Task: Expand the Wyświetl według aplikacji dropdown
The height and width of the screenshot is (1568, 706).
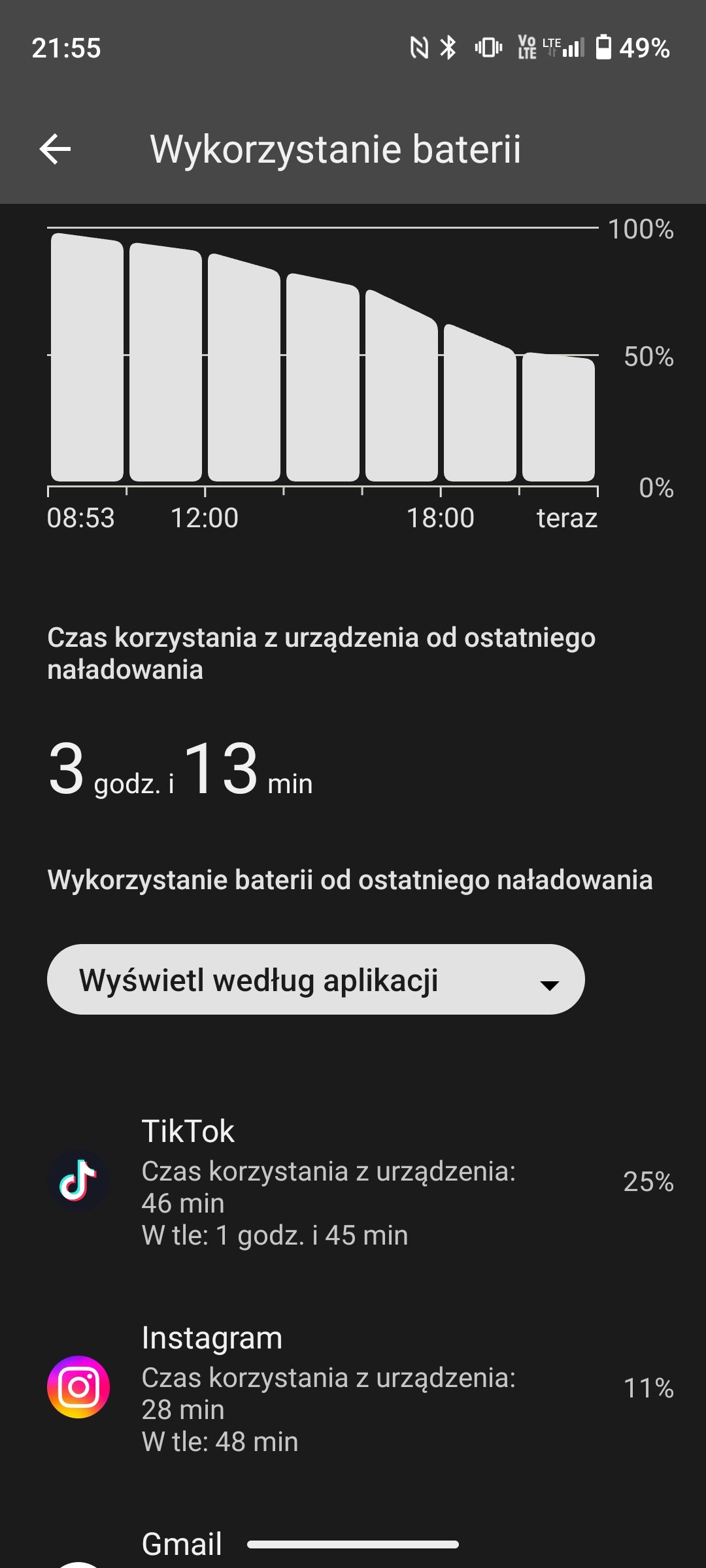Action: tap(316, 979)
